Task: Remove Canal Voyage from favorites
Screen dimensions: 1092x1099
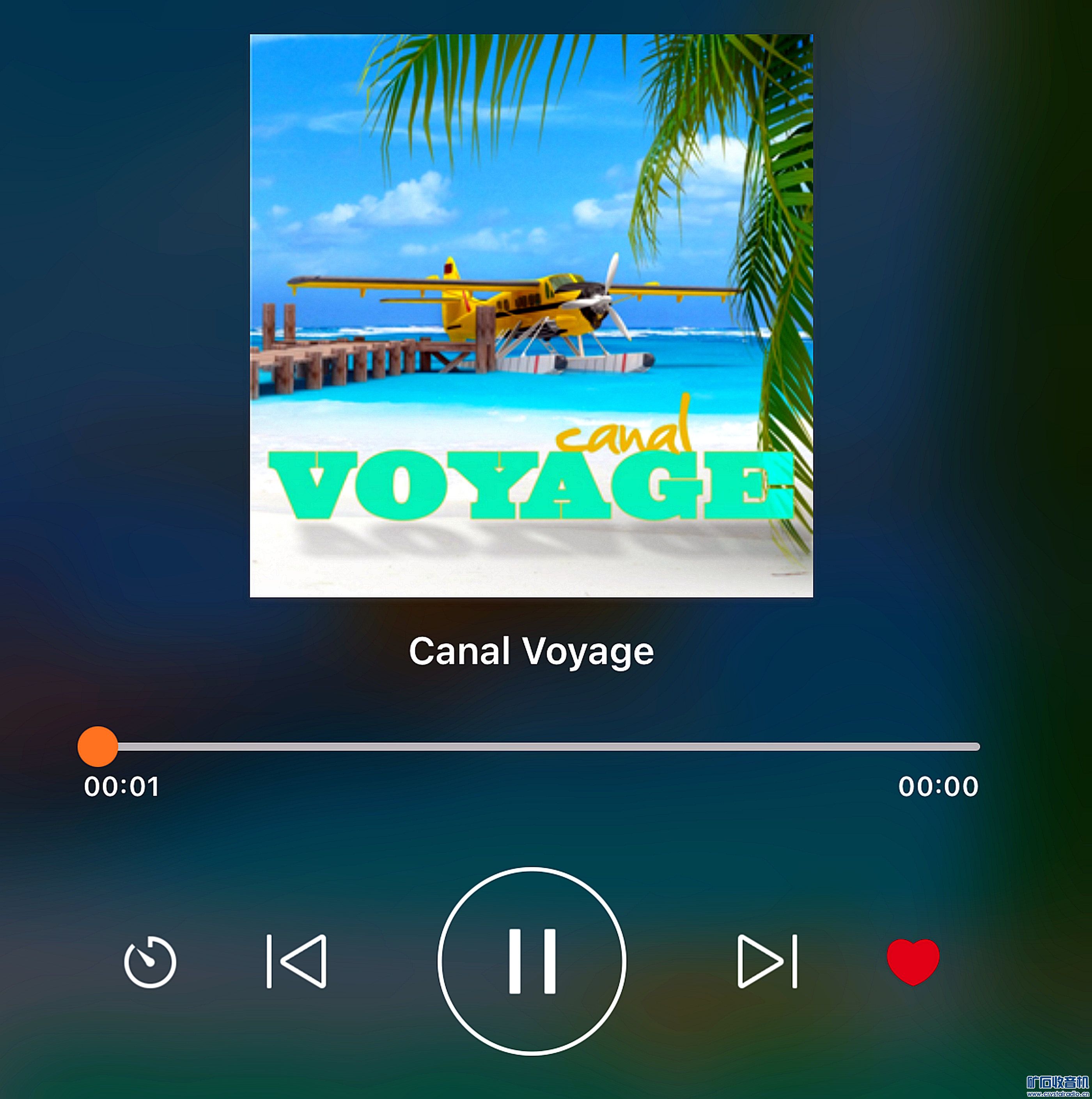Action: (x=913, y=961)
